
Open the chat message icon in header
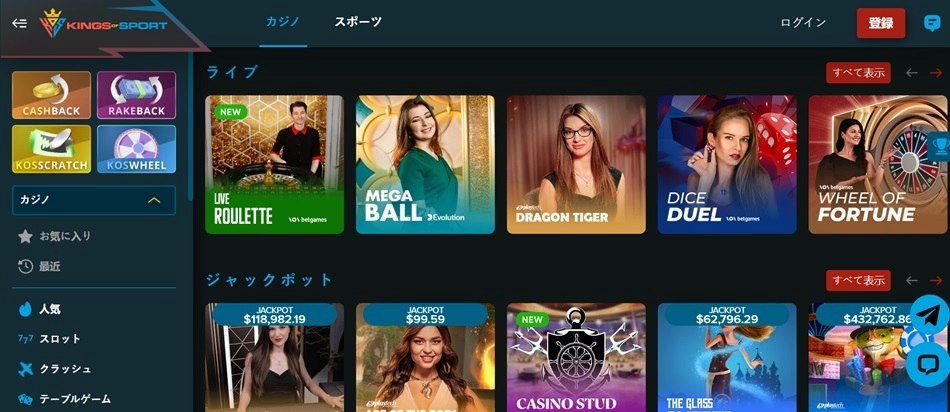click(x=932, y=24)
